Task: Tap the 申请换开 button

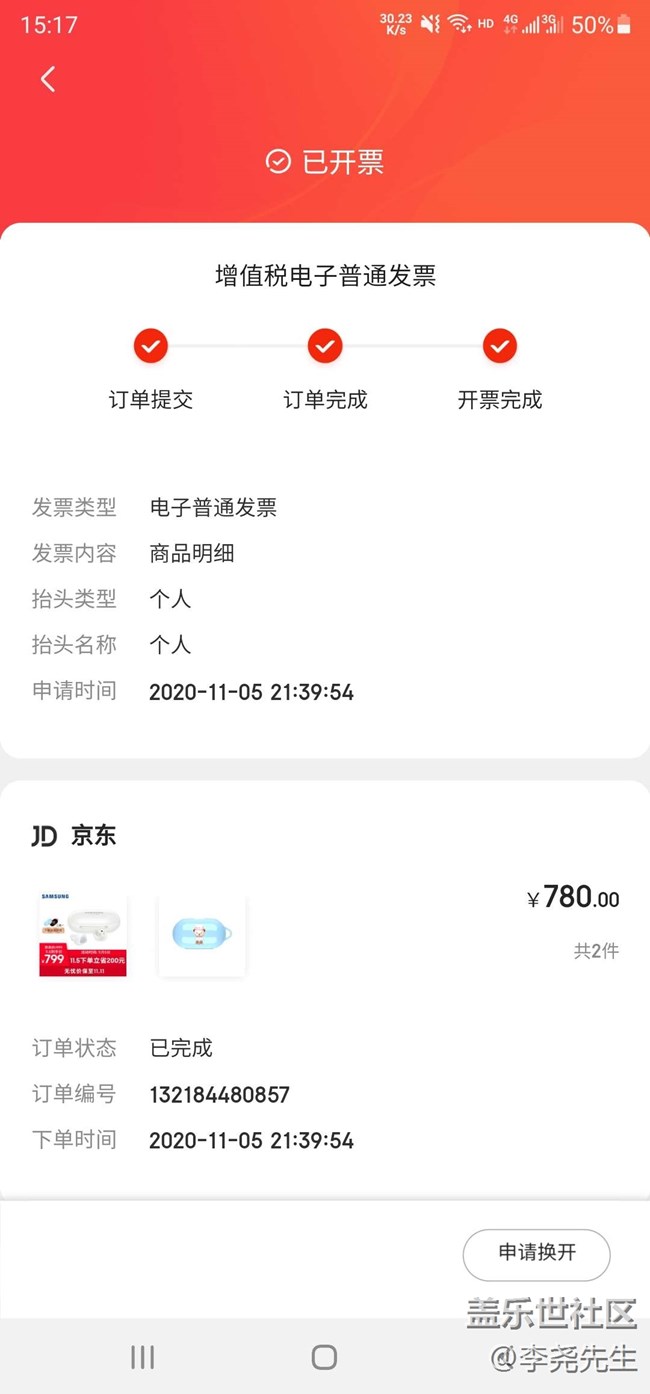Action: click(536, 1254)
